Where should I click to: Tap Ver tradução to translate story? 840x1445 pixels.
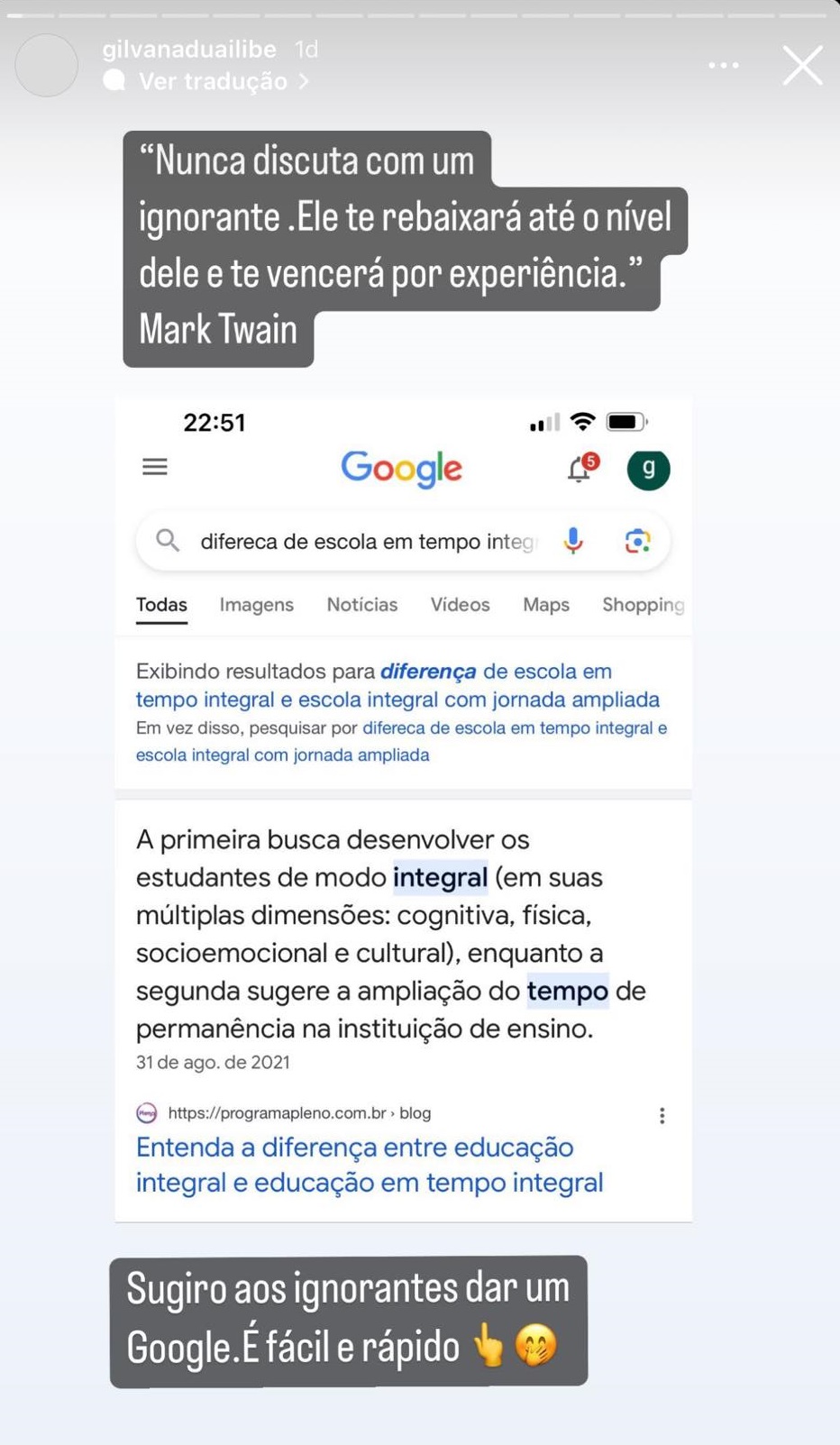214,81
